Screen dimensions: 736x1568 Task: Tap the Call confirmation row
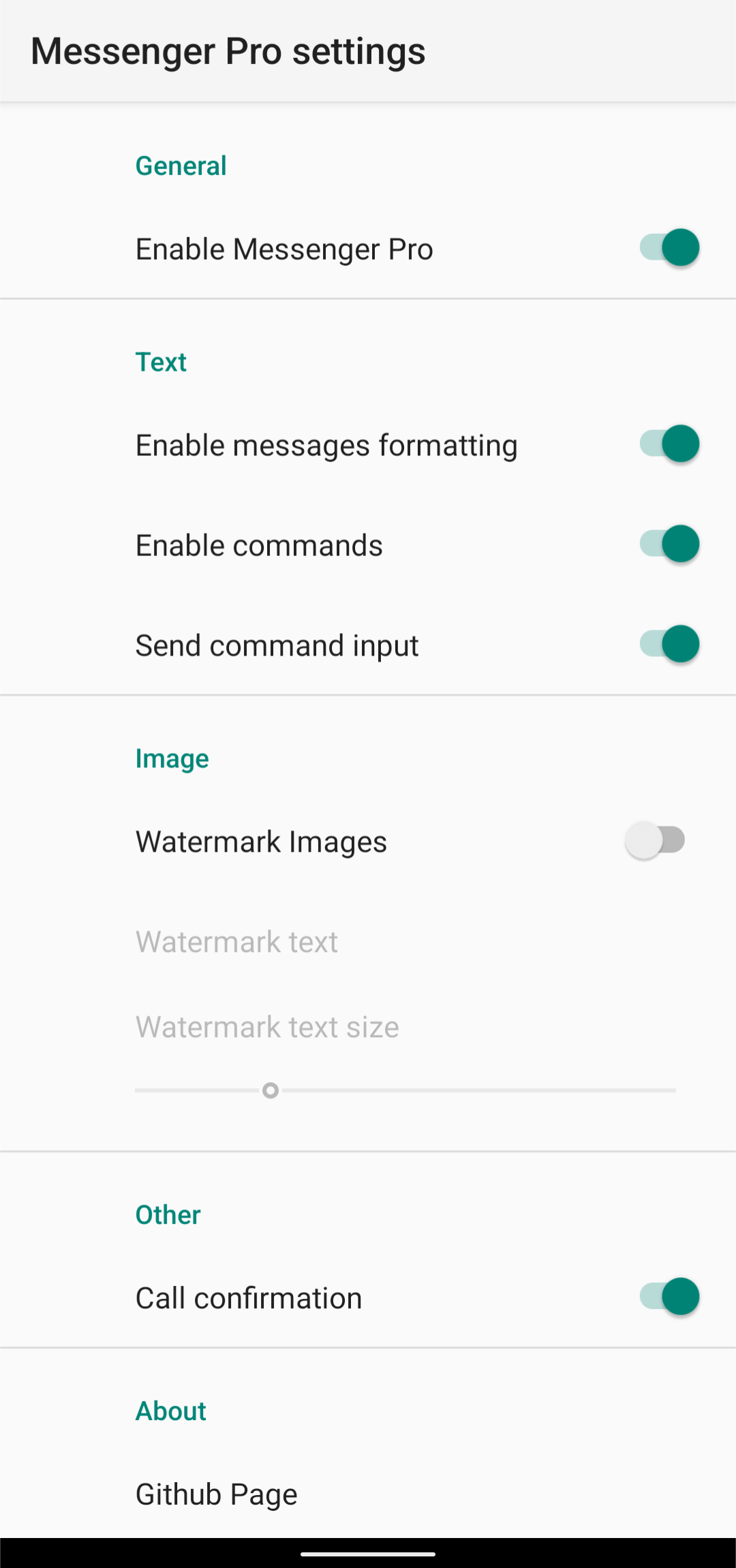pos(249,1297)
